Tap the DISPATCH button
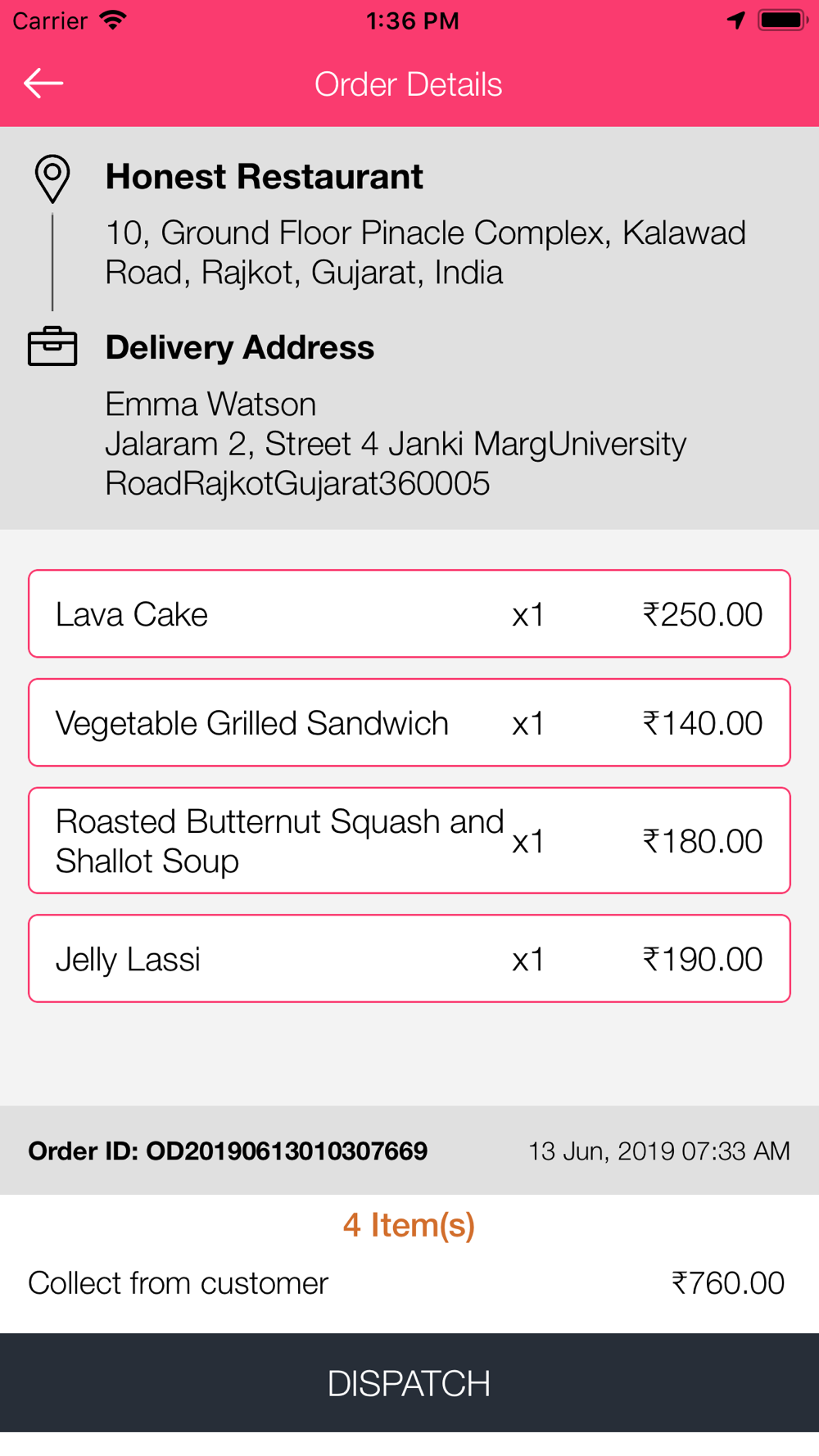 coord(409,1383)
